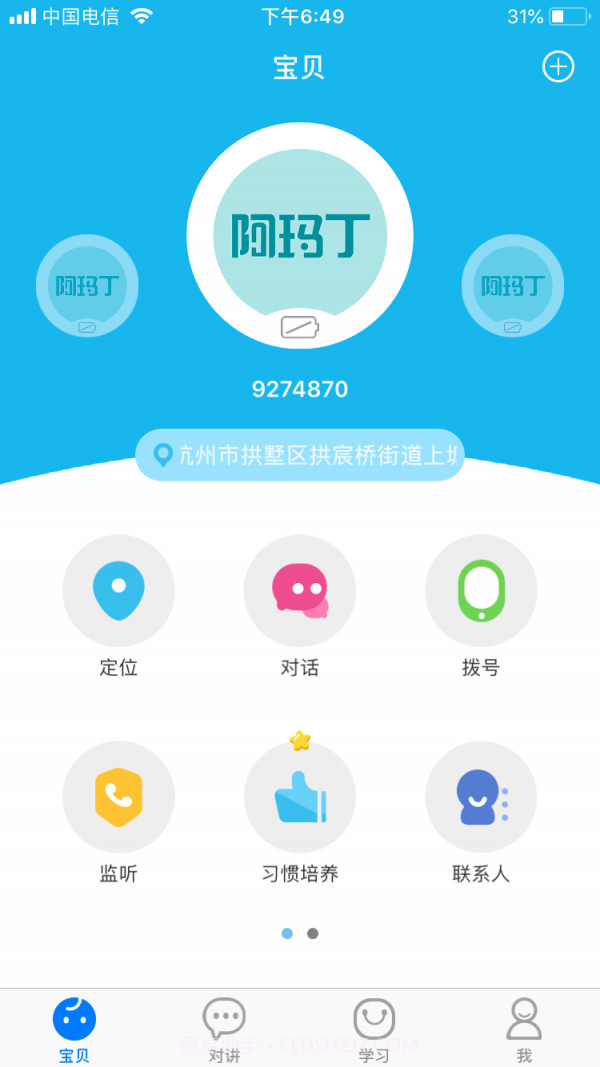Switch to the 学习 tab
This screenshot has height=1067, width=600.
pyautogui.click(x=374, y=1030)
